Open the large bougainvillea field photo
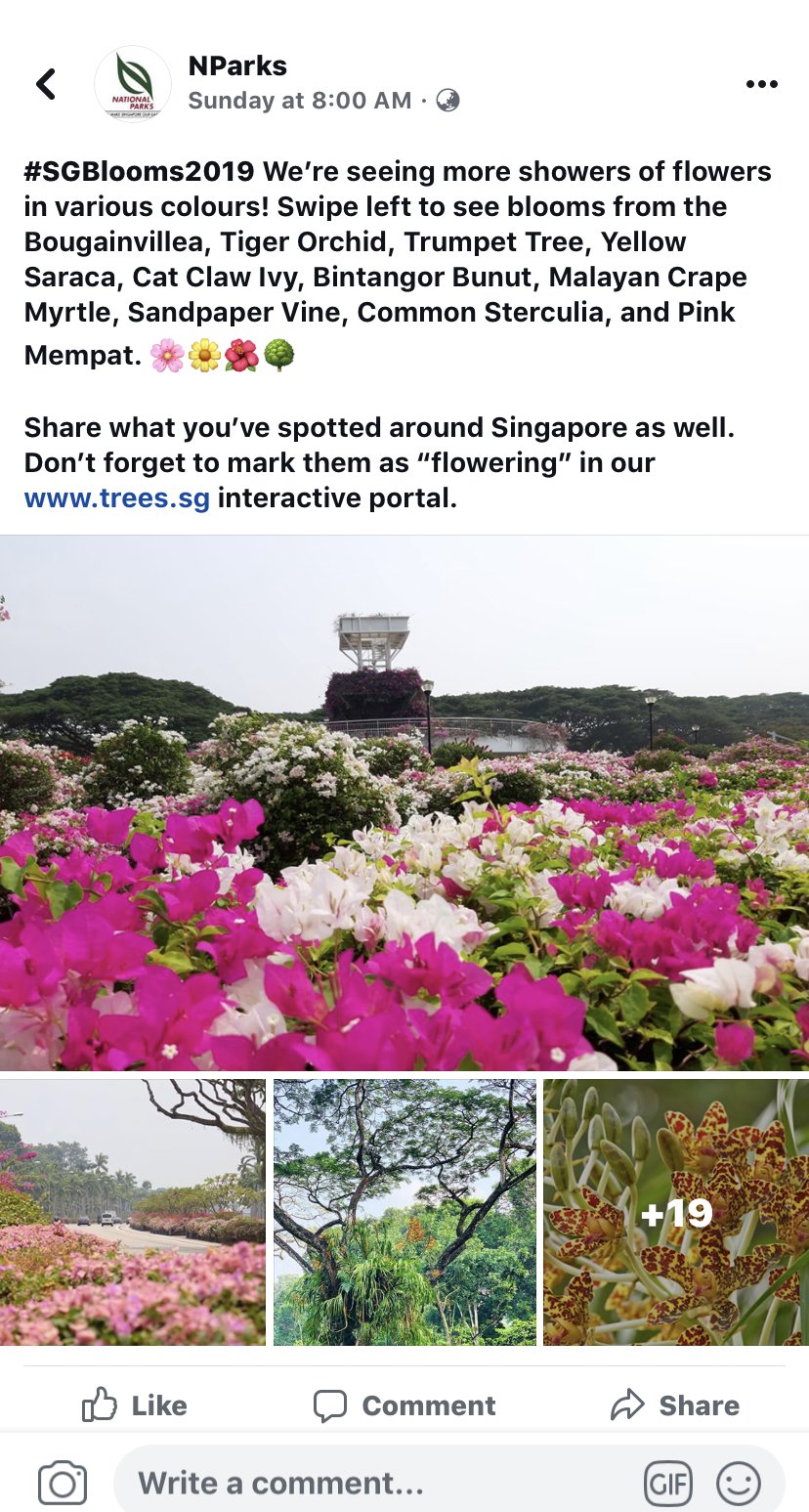This screenshot has height=1512, width=809. [x=404, y=802]
